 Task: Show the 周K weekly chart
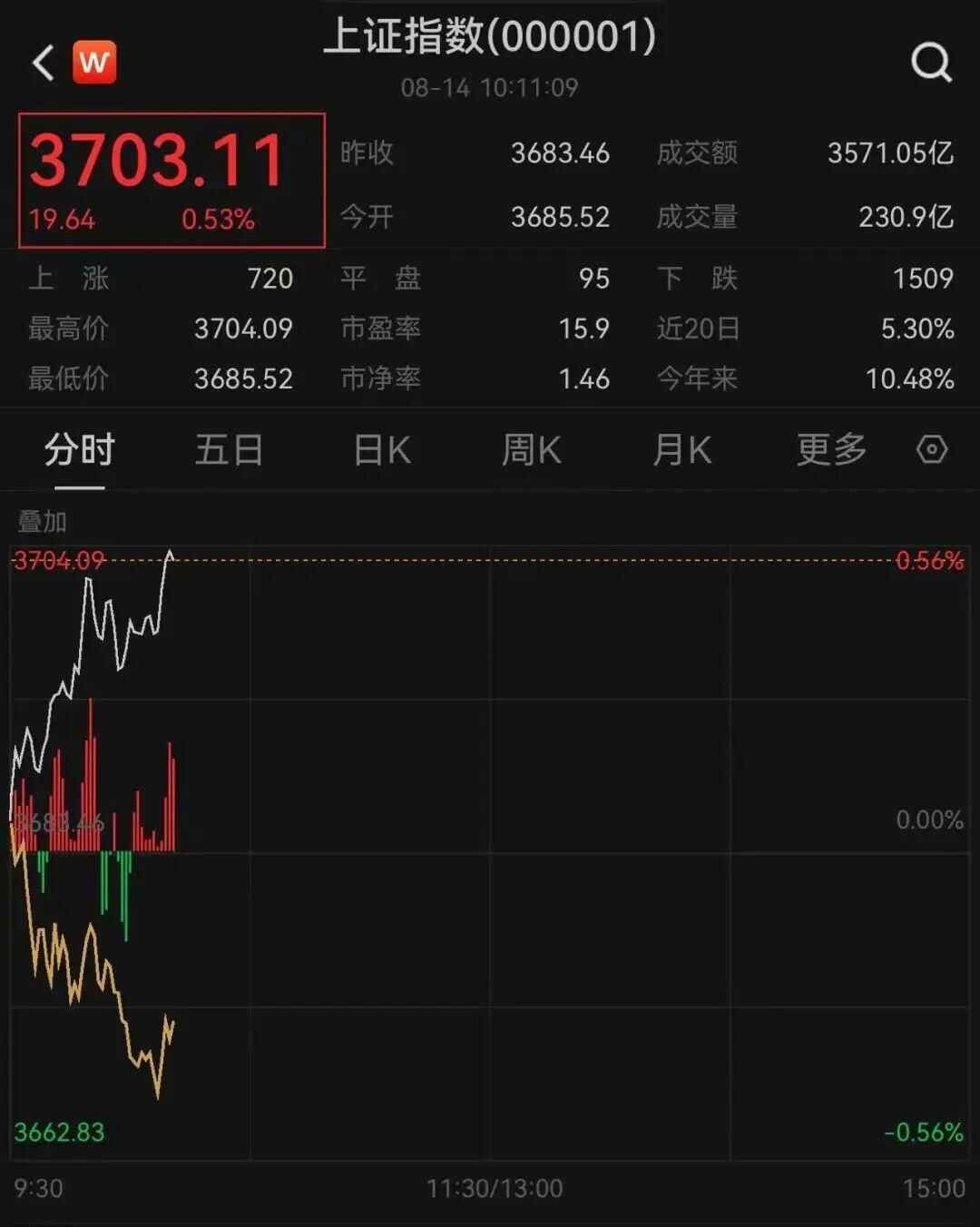click(531, 450)
